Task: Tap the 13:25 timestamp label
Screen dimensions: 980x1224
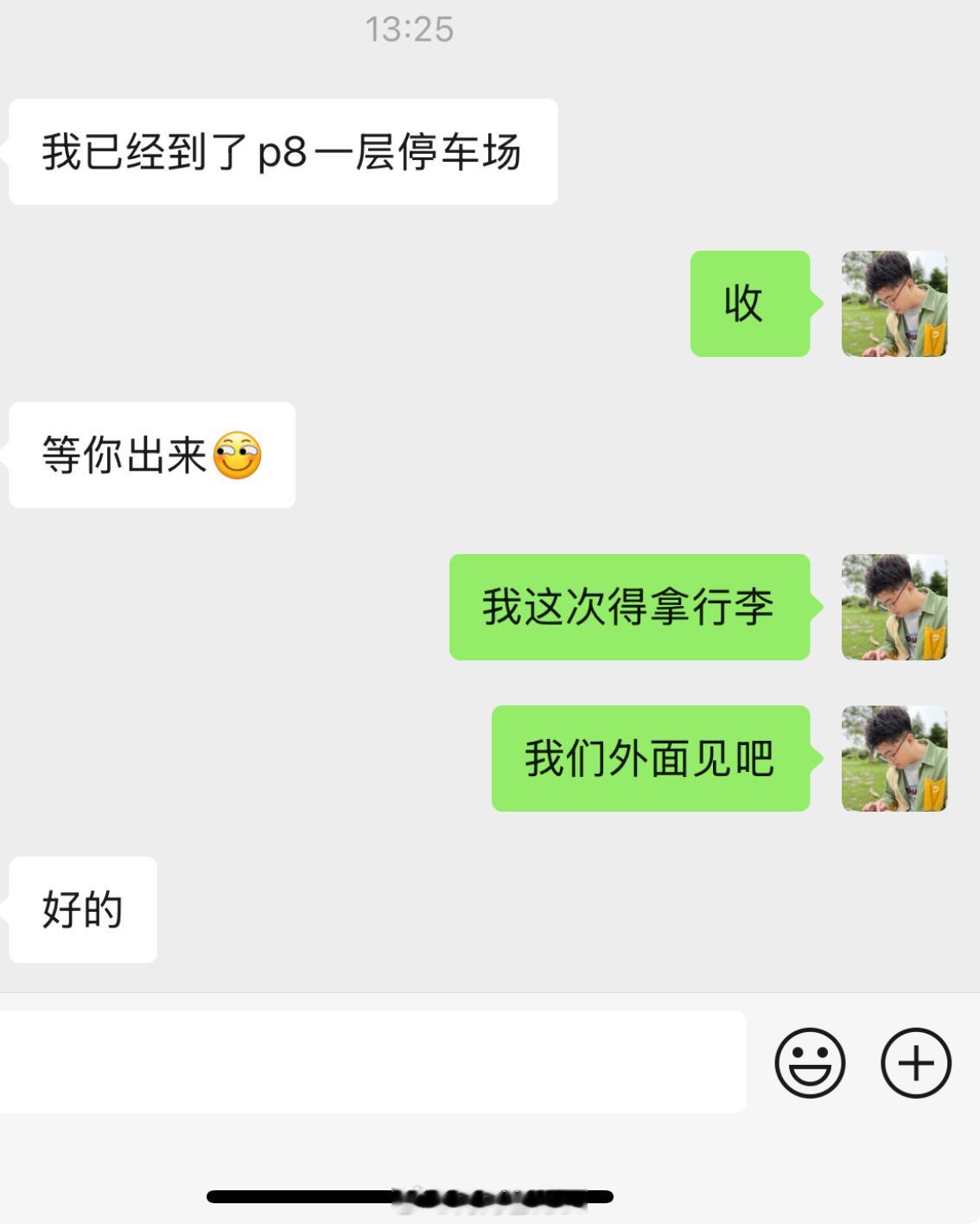Action: 411,30
